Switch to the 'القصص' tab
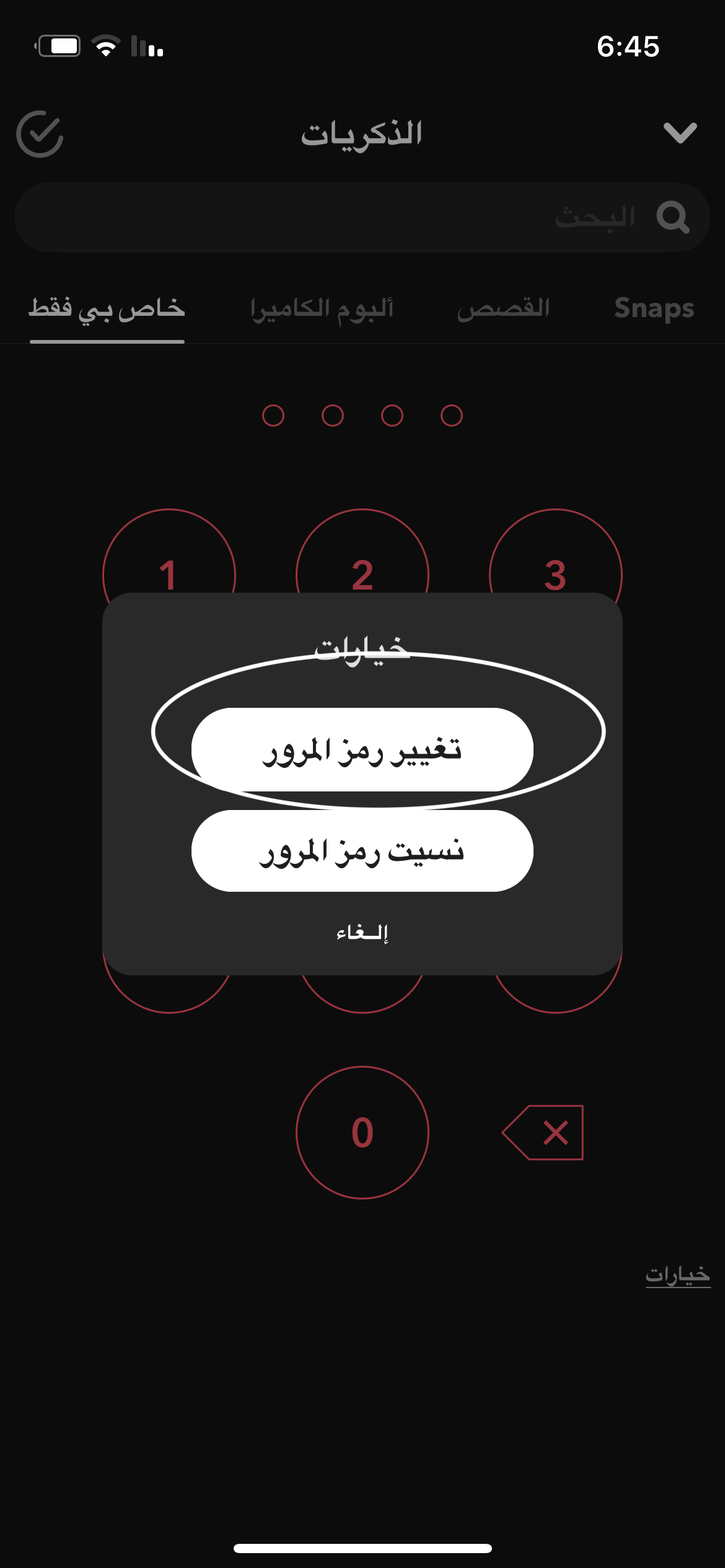The width and height of the screenshot is (725, 1568). tap(503, 308)
